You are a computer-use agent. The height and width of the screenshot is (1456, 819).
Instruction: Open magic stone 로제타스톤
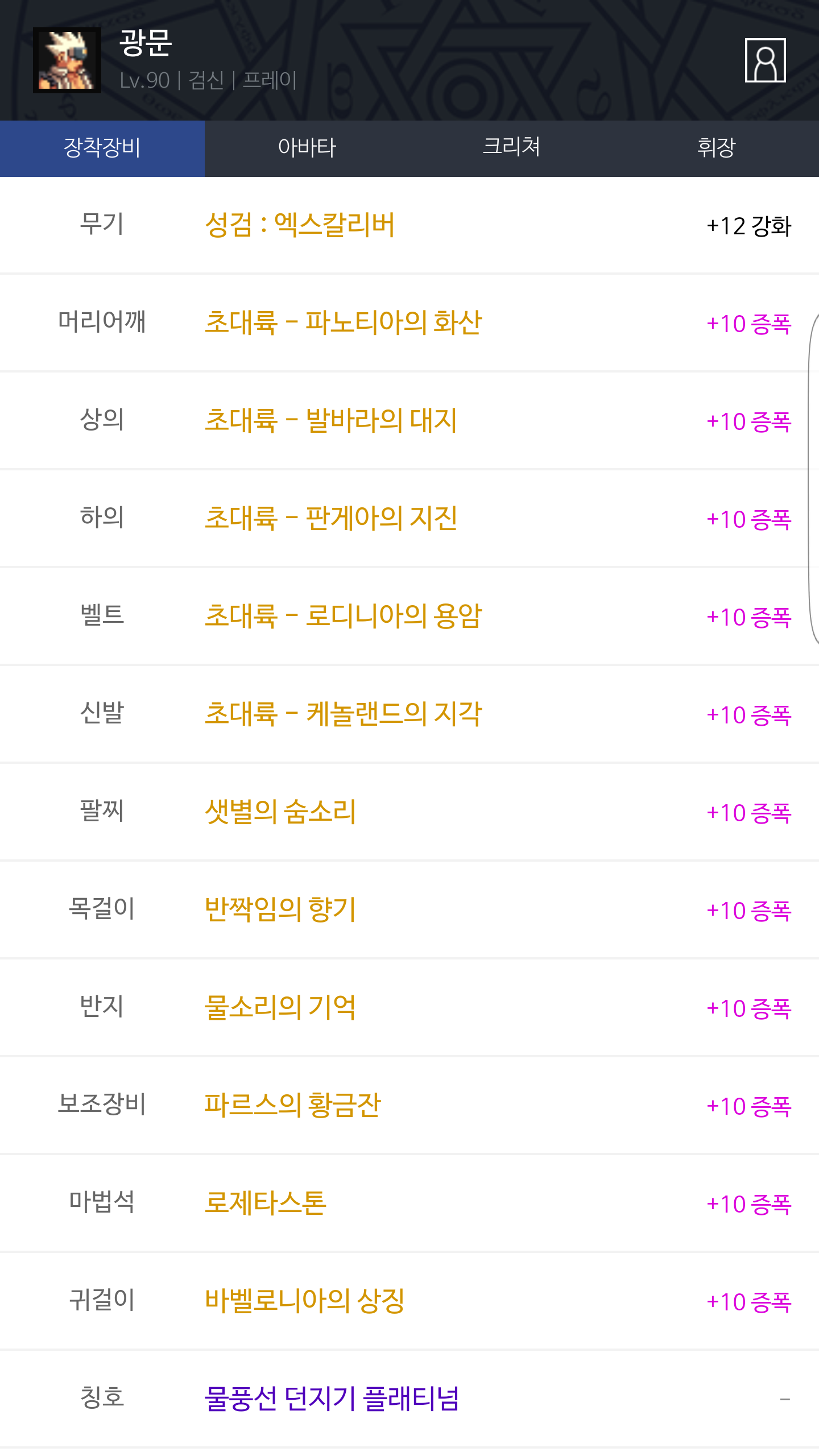coord(266,1203)
